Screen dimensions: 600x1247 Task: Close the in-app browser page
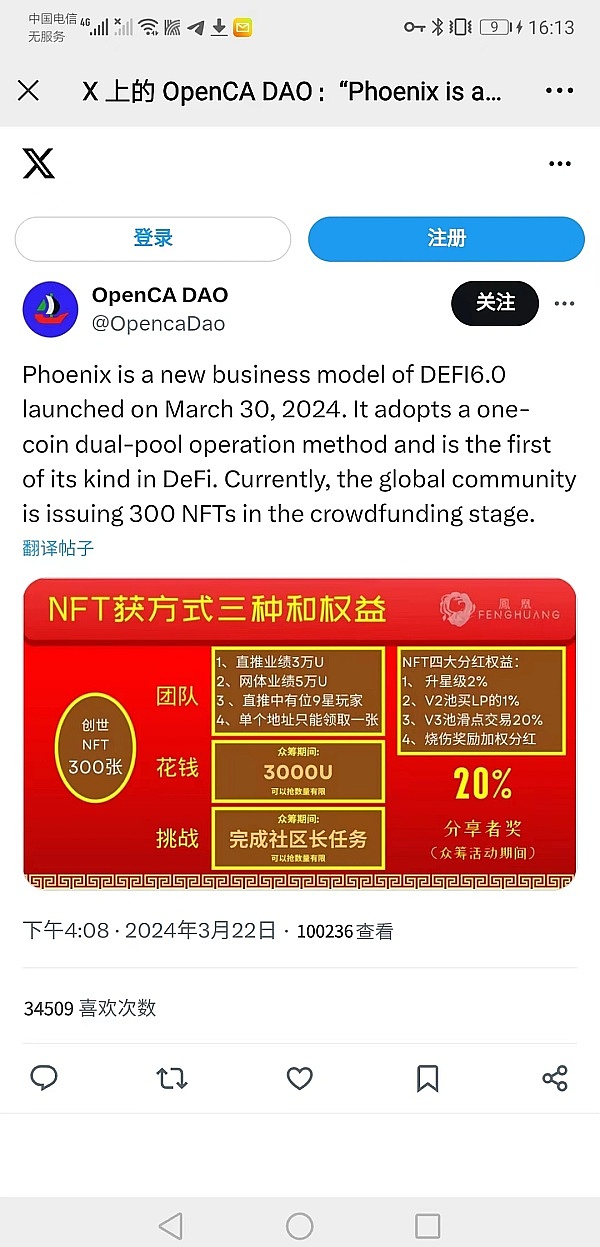(29, 91)
